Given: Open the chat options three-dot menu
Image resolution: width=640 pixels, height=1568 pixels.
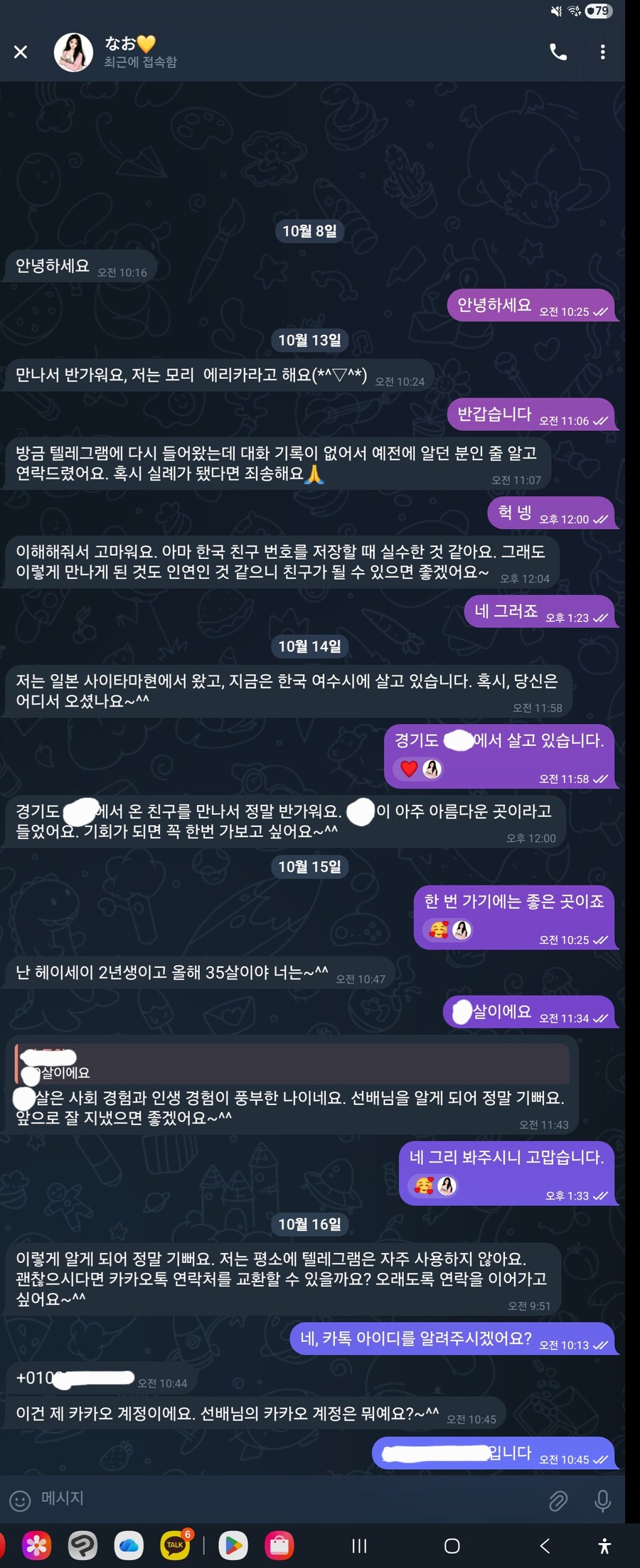Looking at the screenshot, I should coord(602,52).
